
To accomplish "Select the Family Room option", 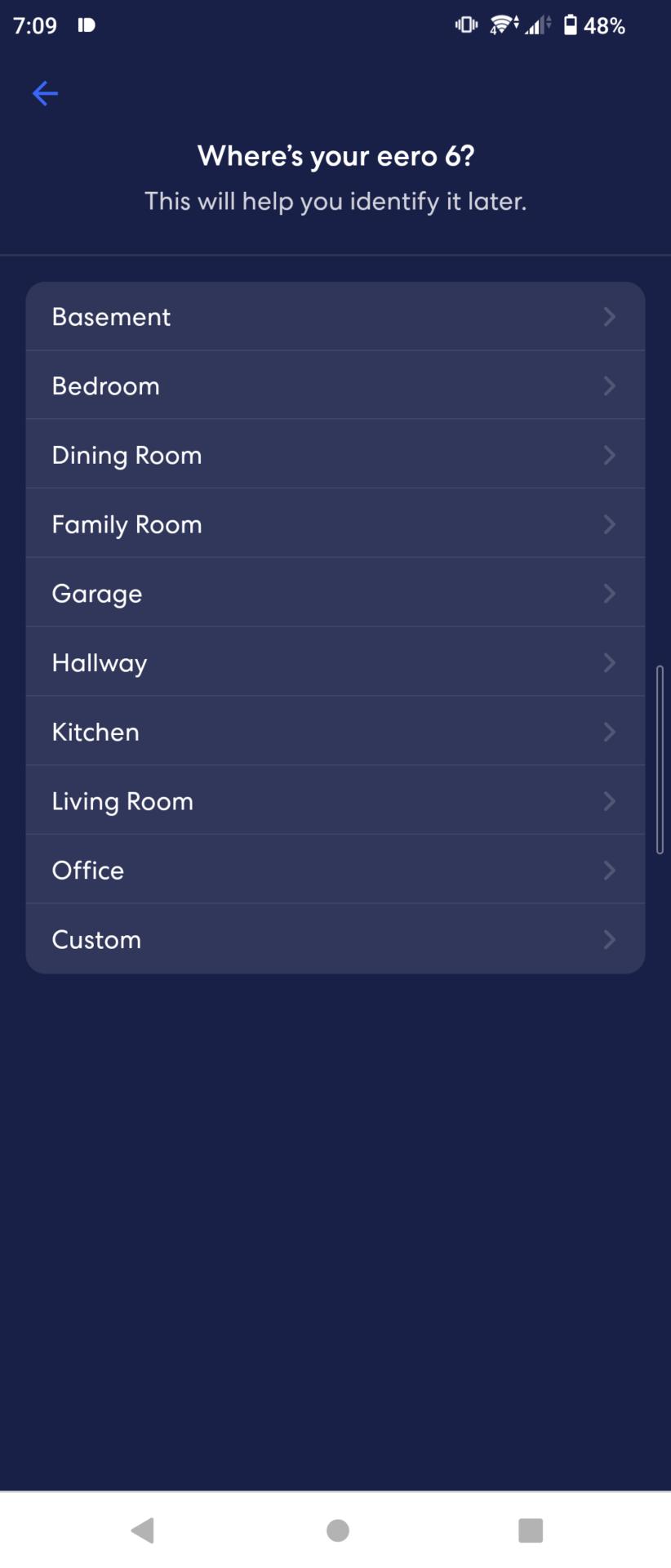I will coord(335,524).
